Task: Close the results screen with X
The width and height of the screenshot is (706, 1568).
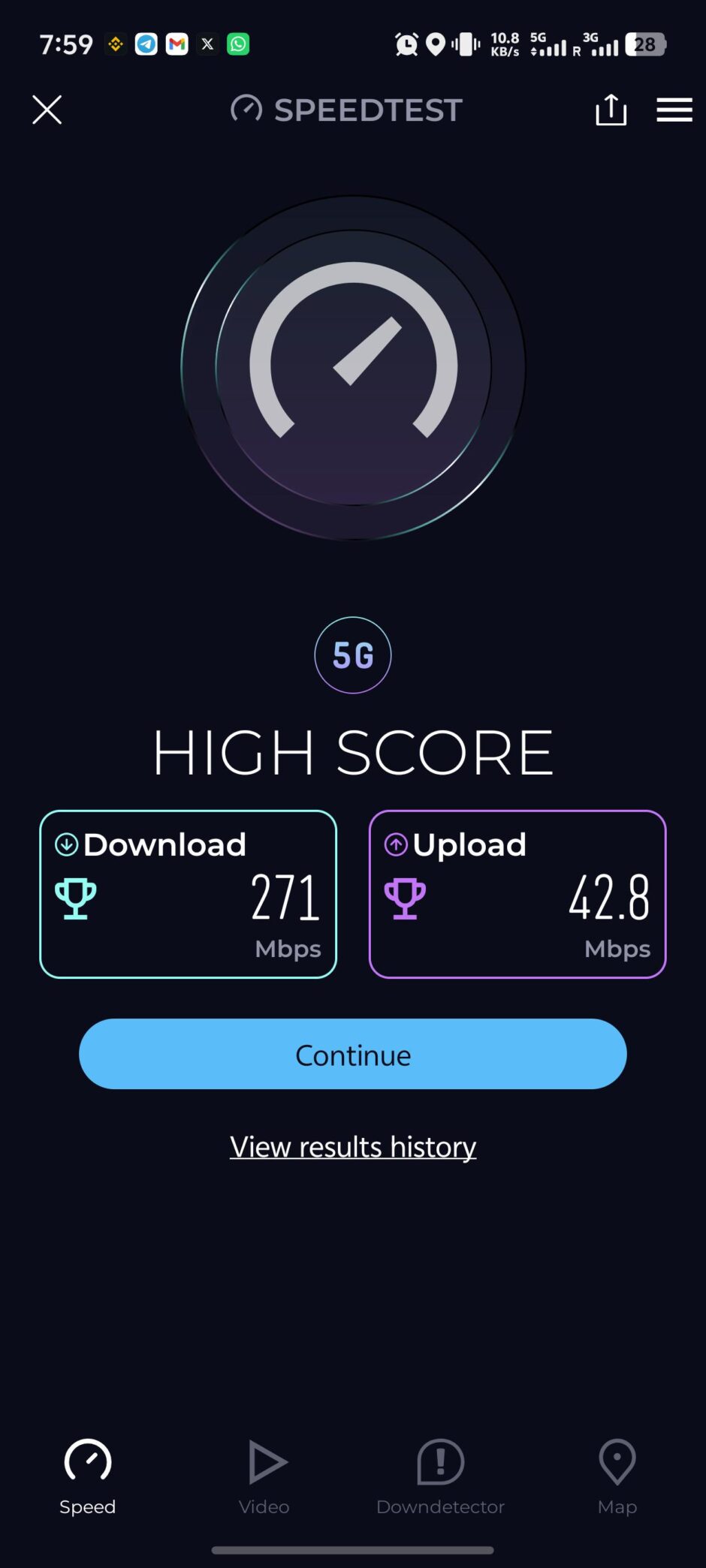Action: [47, 110]
